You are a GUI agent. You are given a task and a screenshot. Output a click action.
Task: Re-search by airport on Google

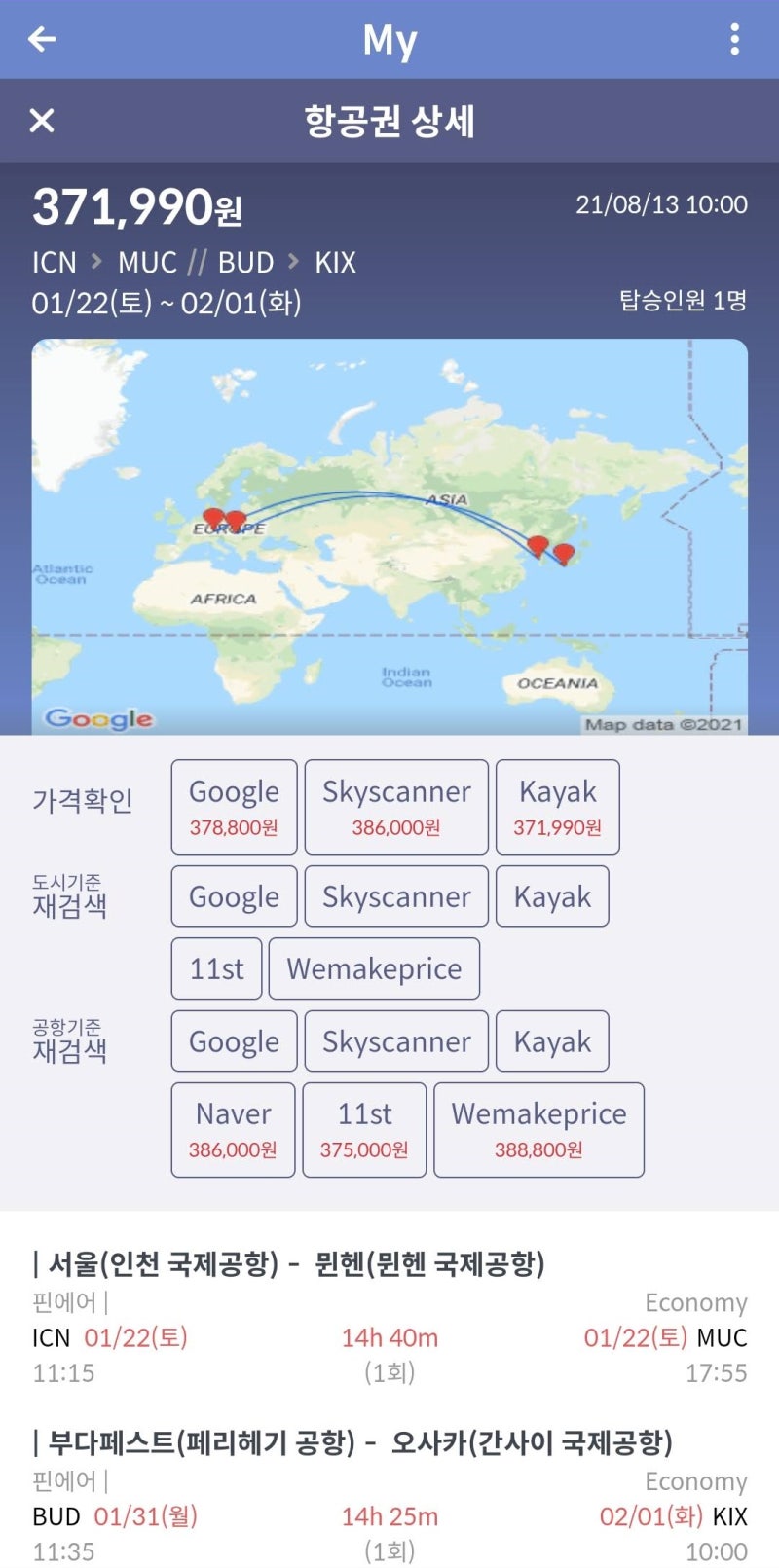tap(233, 1041)
